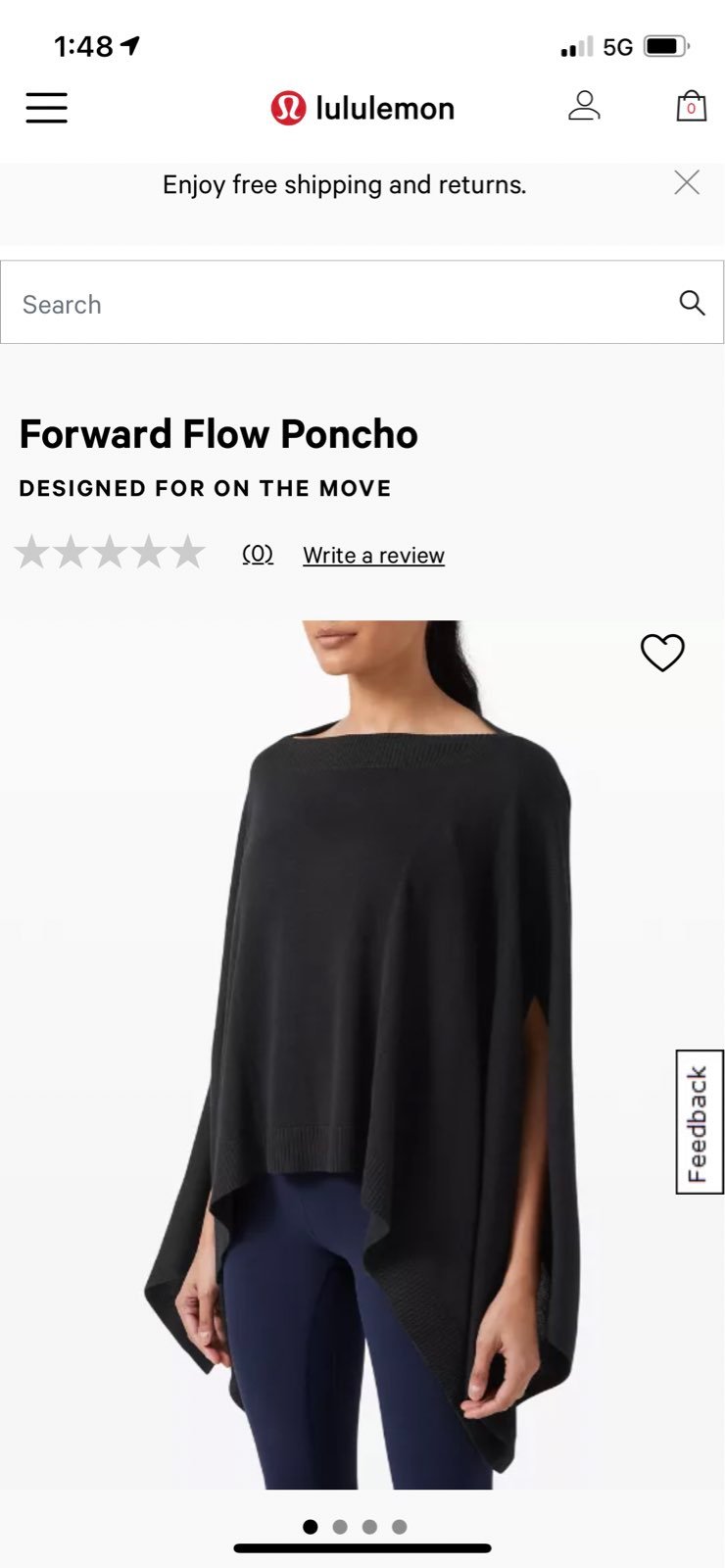Open the shopping bag

[692, 106]
